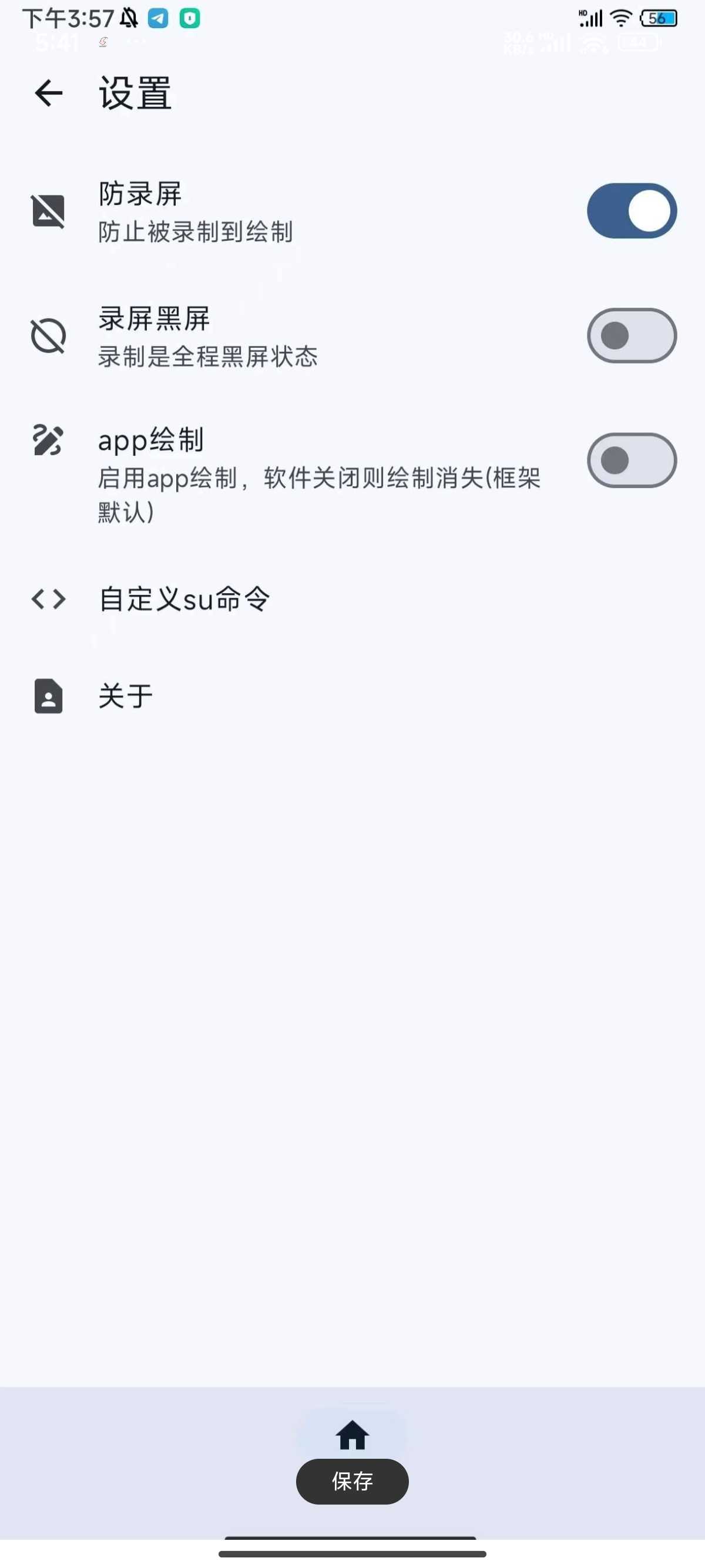
Task: Go back using the top arrow
Action: pos(49,93)
